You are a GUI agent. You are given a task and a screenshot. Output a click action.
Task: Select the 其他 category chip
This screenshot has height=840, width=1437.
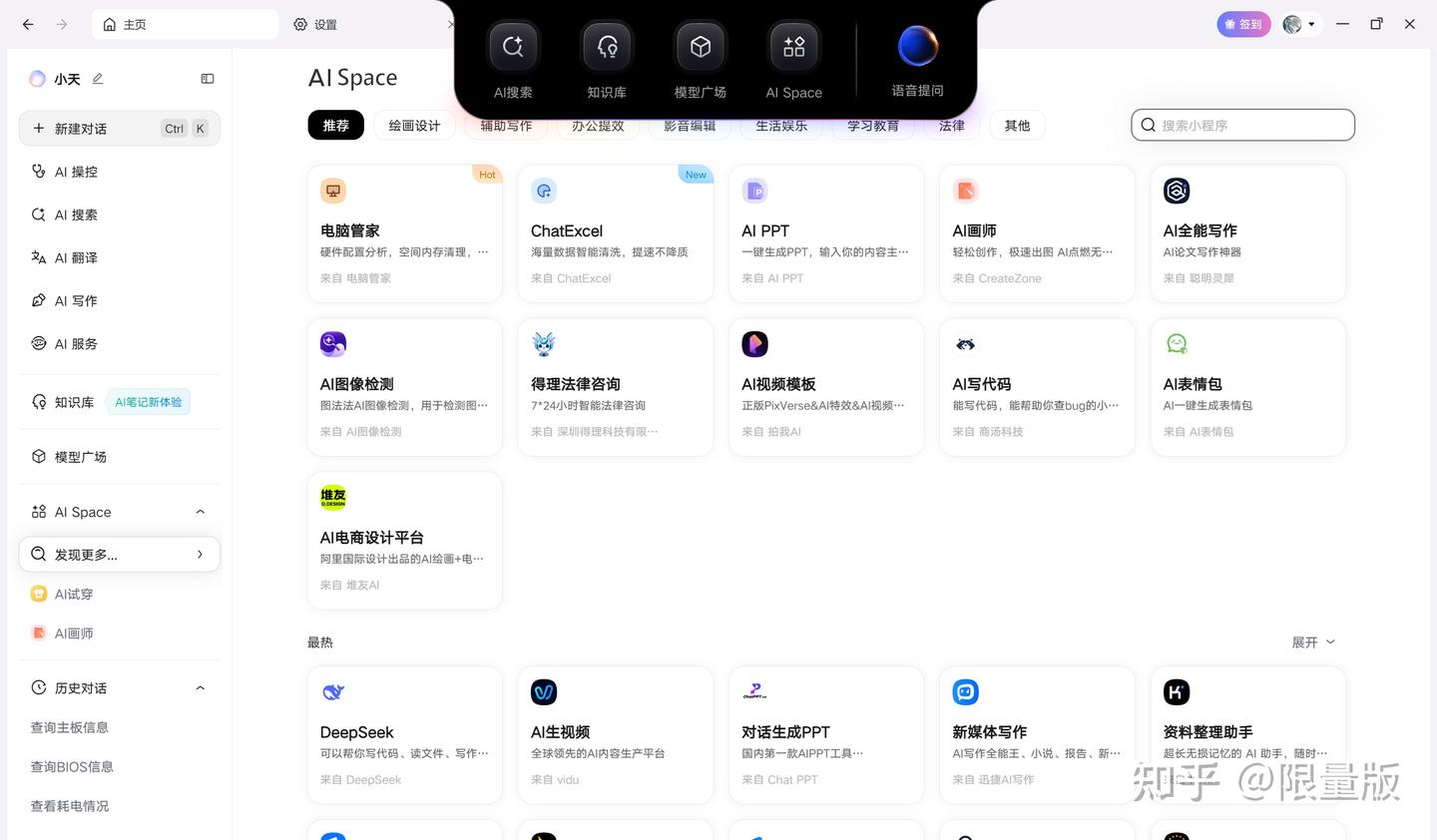[x=1017, y=126]
